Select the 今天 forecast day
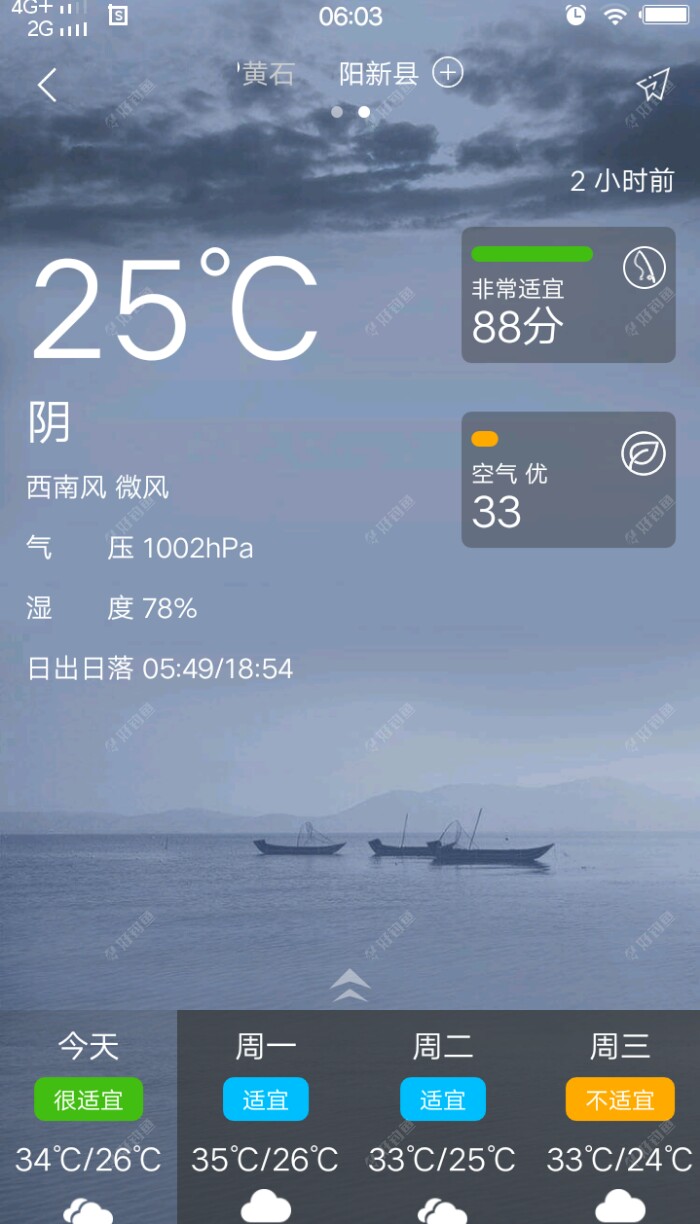Viewport: 700px width, 1224px height. coord(88,1115)
